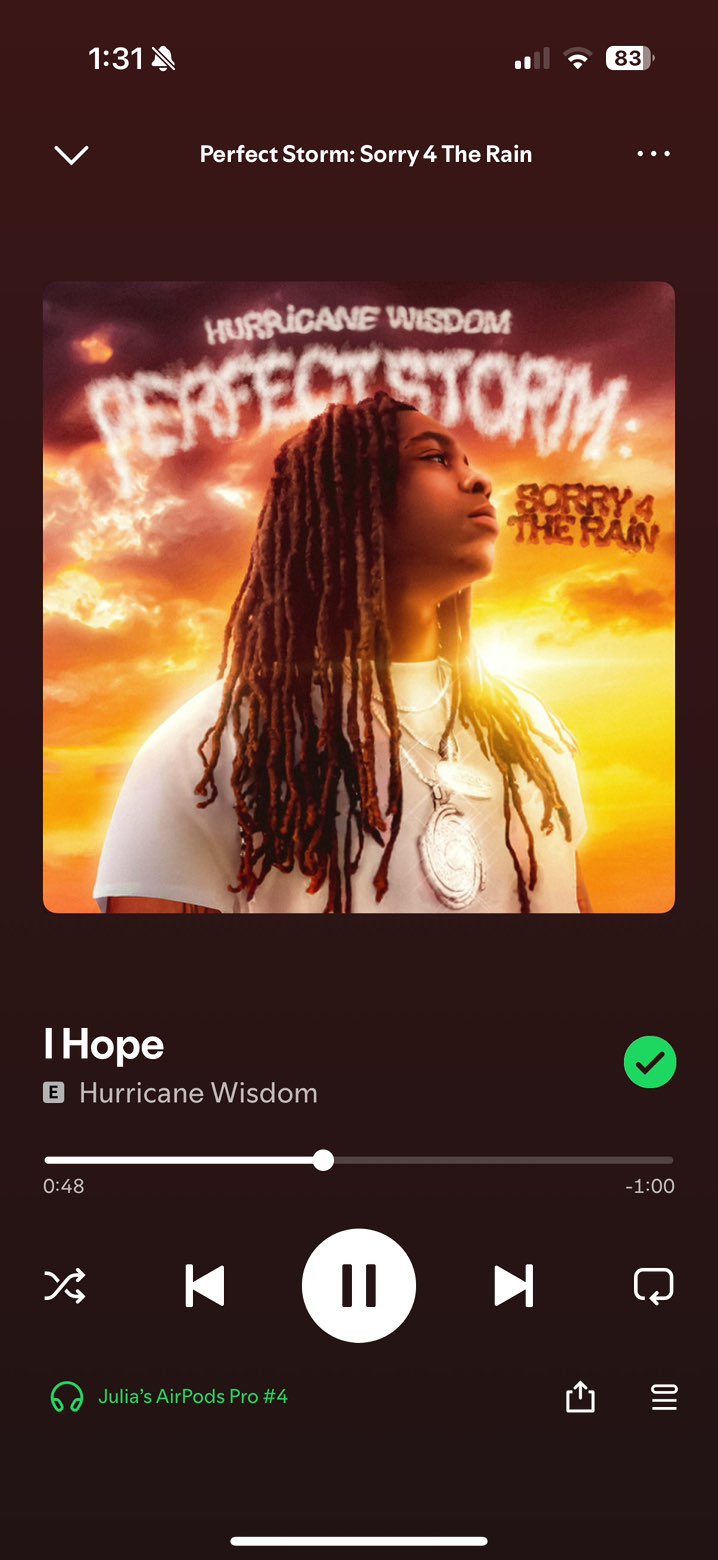The image size is (718, 1560).
Task: Open Julia's AirPods Pro #4 device picker
Action: tap(170, 1396)
